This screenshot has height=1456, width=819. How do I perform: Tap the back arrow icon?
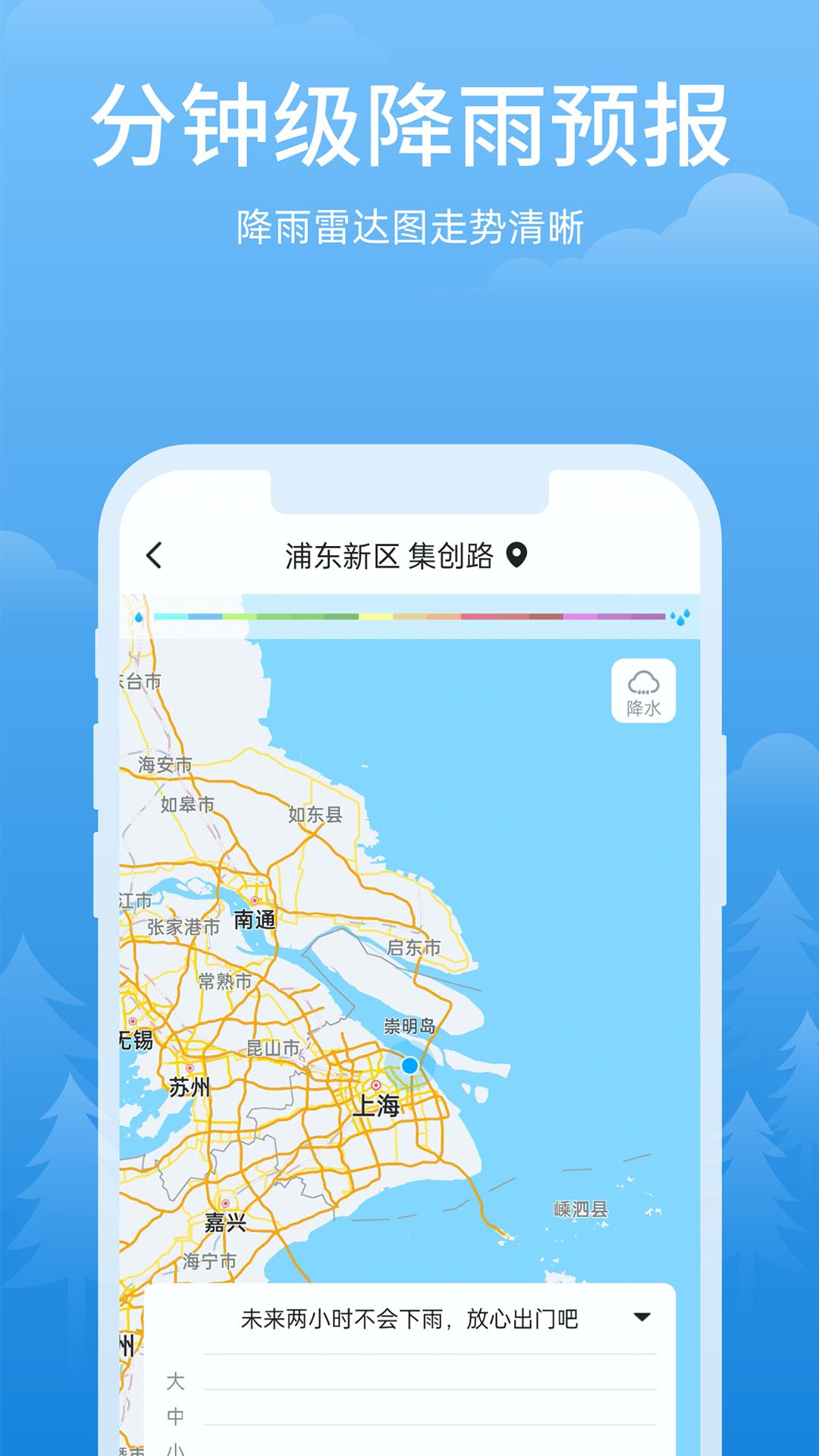point(155,556)
